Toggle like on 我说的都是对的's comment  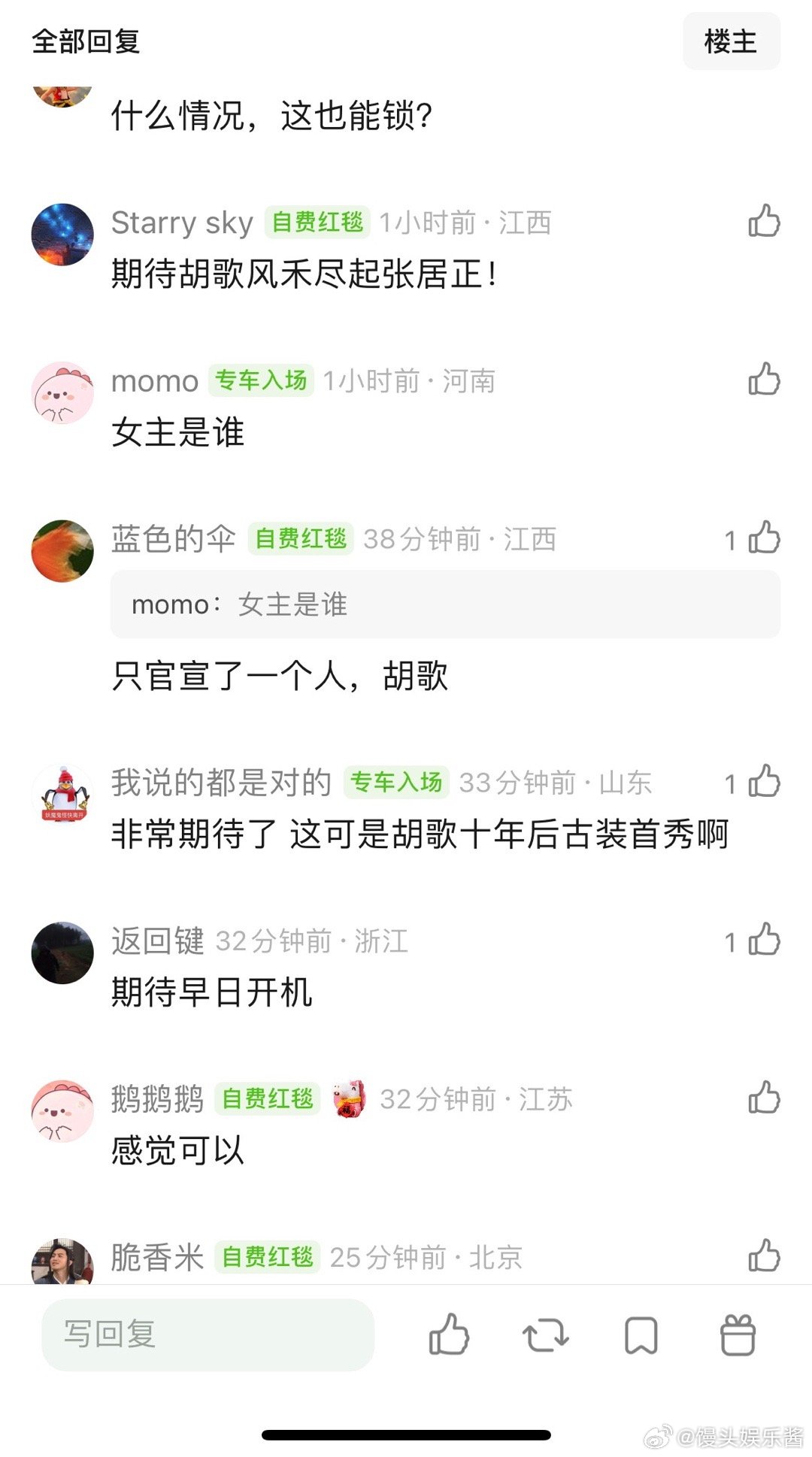[x=765, y=783]
